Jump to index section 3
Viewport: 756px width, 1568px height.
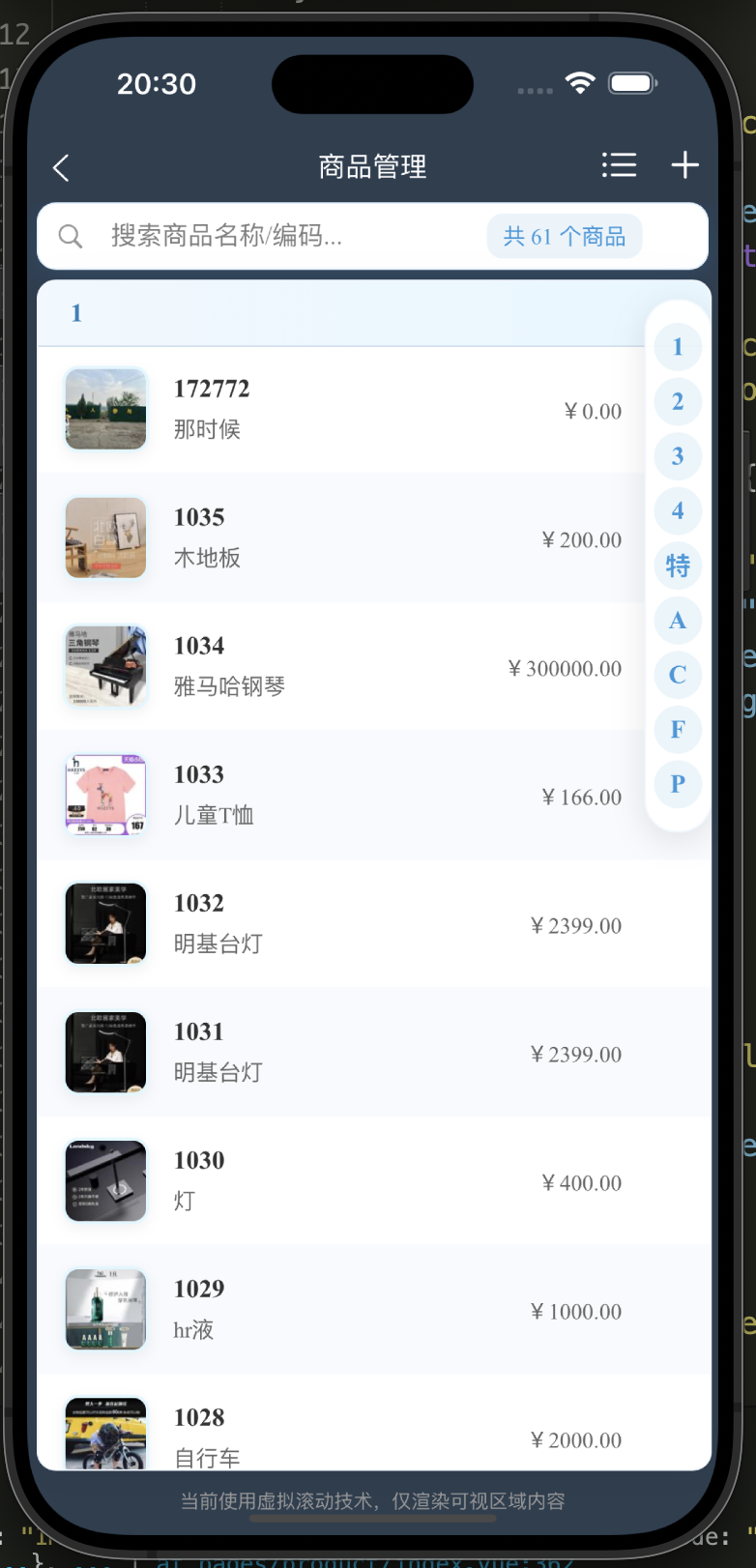point(678,456)
